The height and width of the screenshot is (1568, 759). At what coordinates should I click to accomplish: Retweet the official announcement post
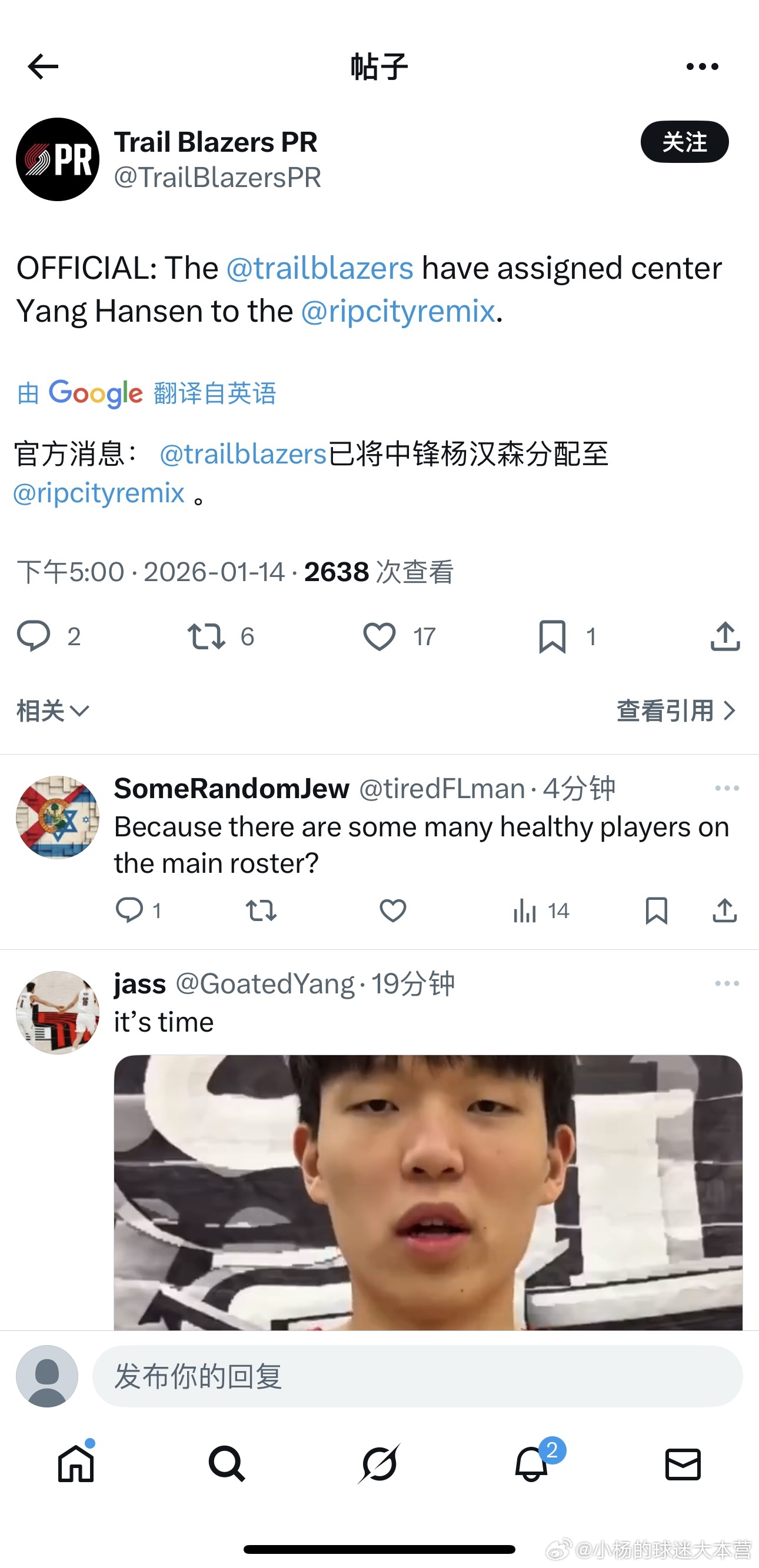click(207, 637)
